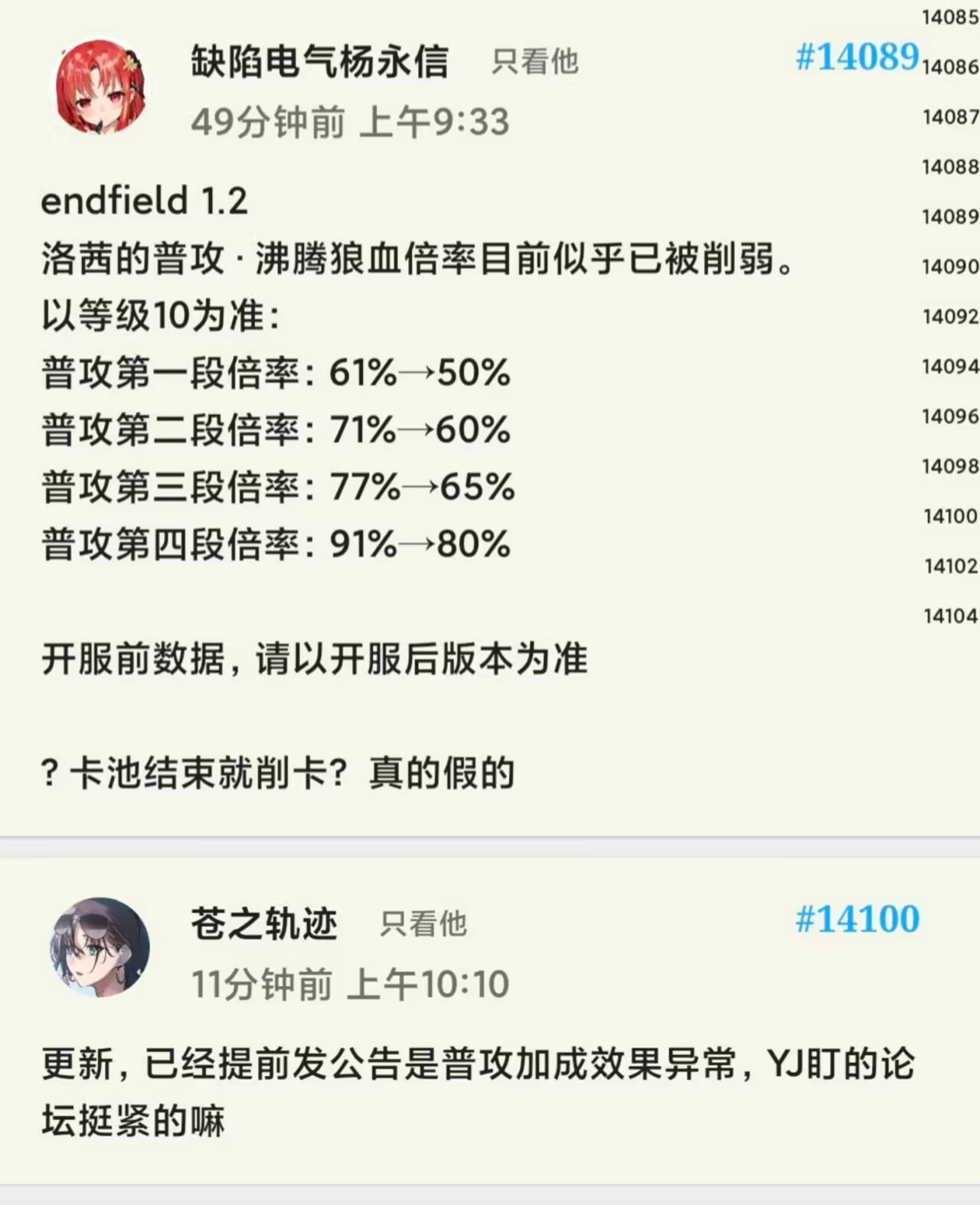The image size is (980, 1205).
Task: Jump to floor 14092 in side index
Action: pos(950,316)
